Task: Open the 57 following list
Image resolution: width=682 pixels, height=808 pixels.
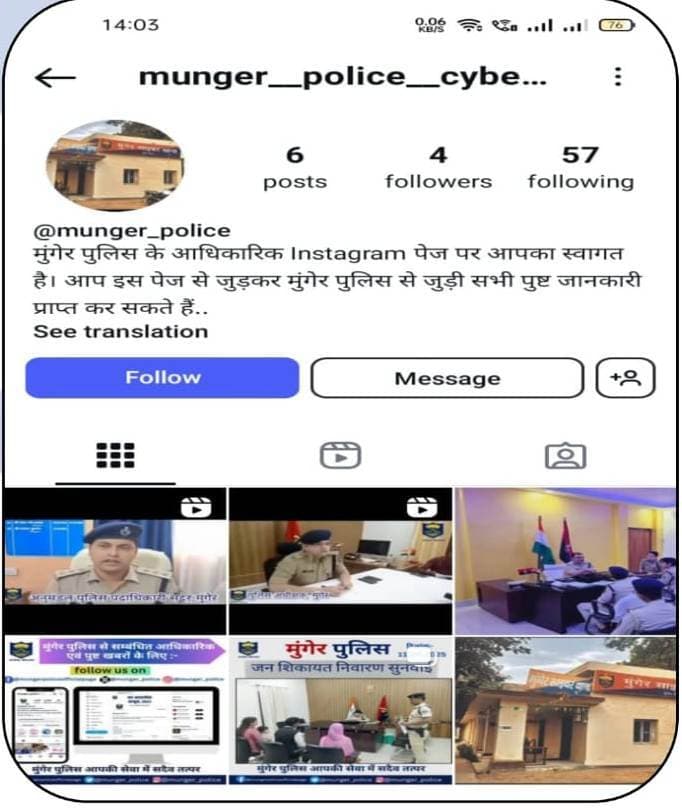Action: [580, 168]
